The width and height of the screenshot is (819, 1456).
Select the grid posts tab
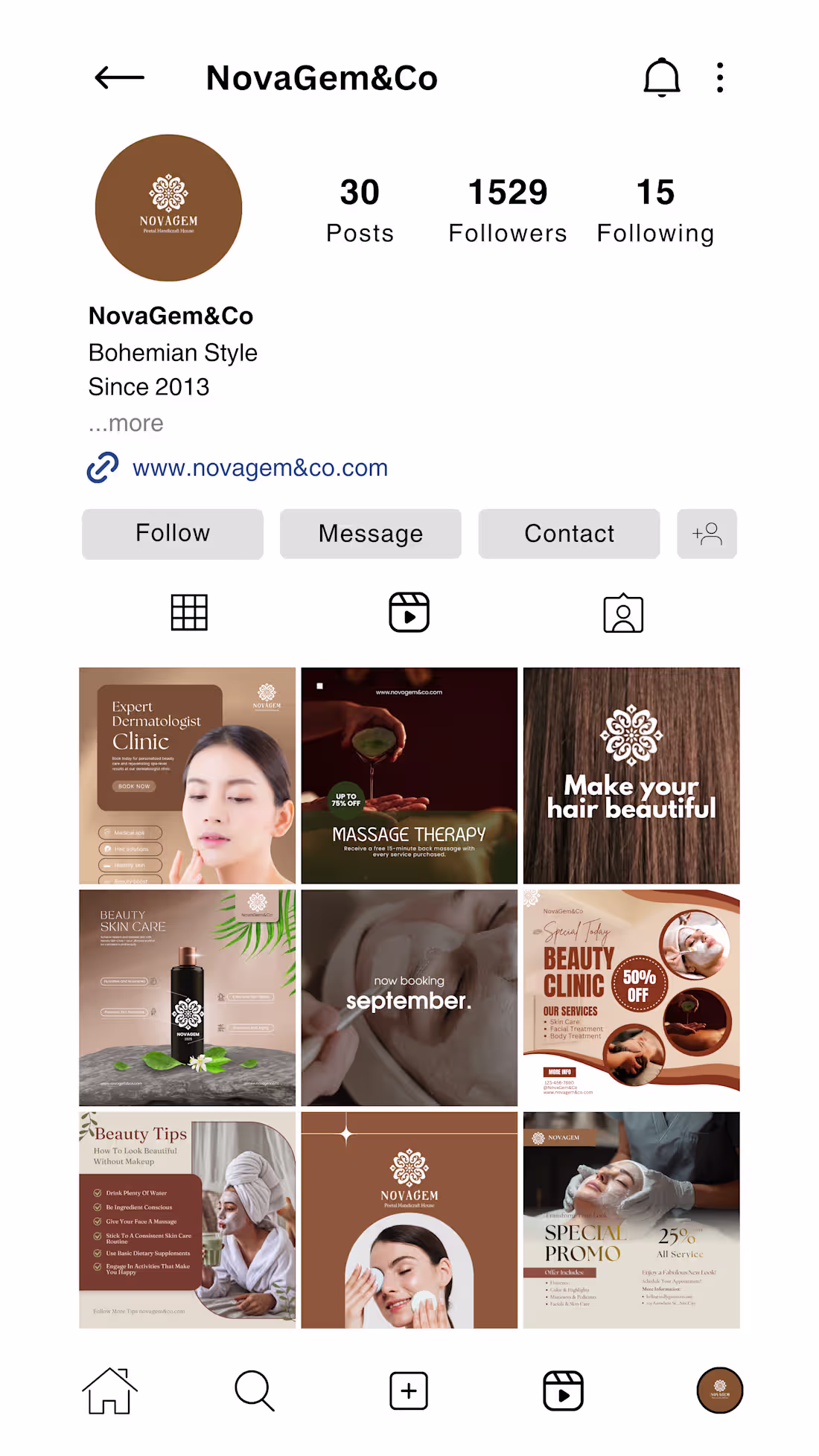[x=189, y=612]
